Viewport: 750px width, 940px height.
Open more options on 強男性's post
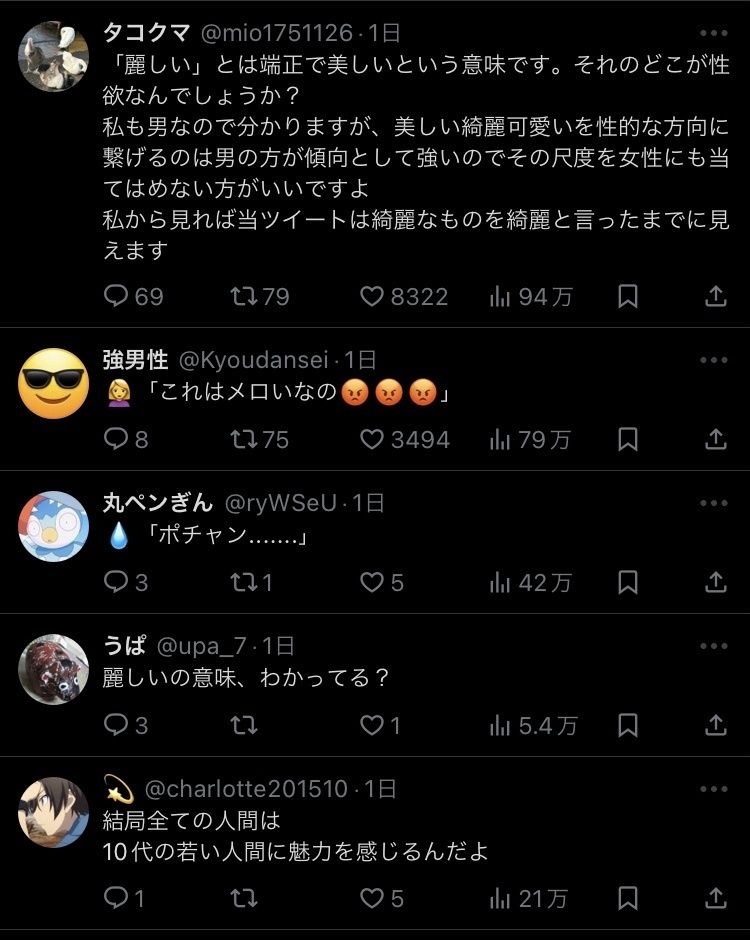pos(714,360)
